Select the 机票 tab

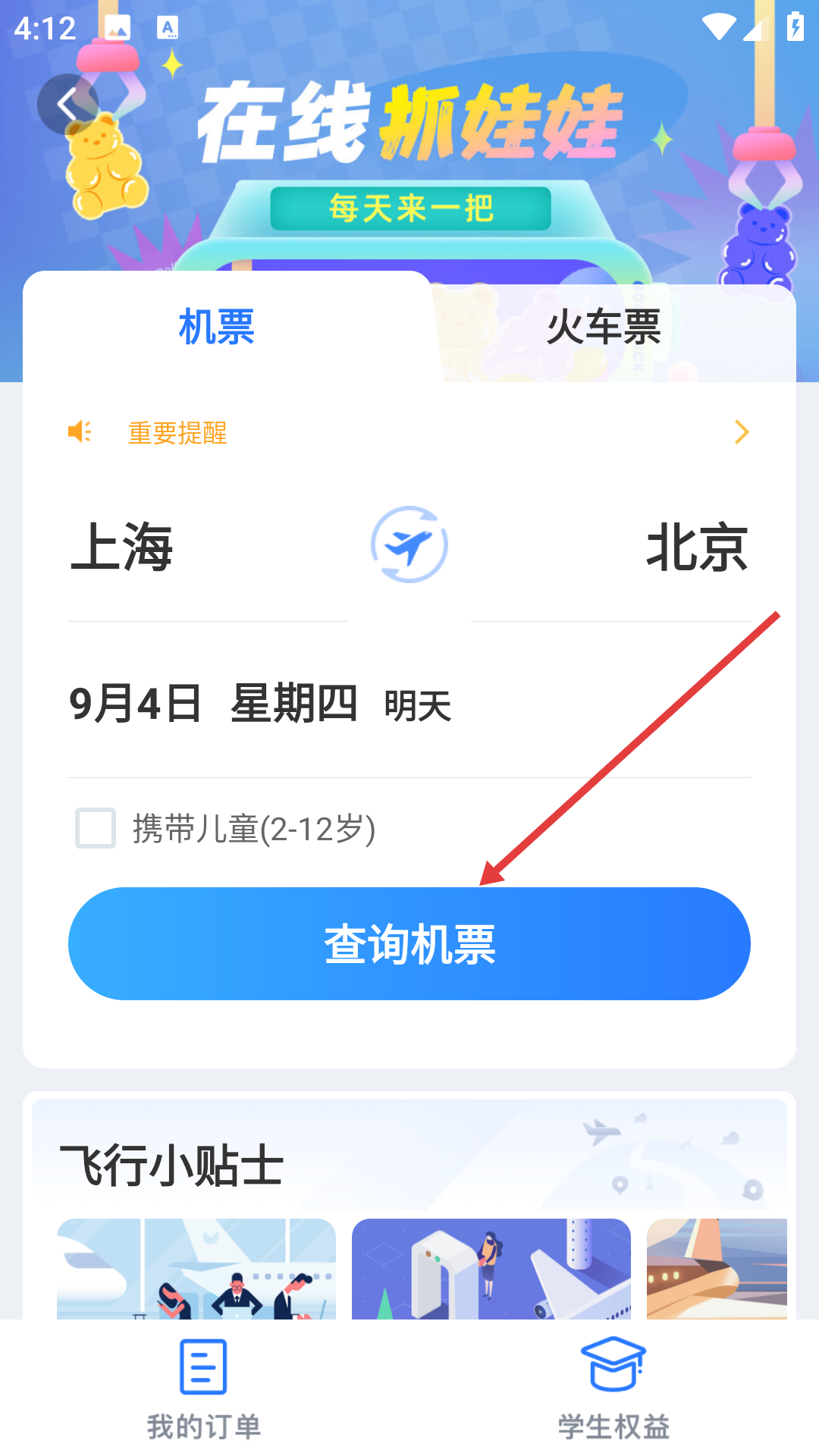[217, 328]
